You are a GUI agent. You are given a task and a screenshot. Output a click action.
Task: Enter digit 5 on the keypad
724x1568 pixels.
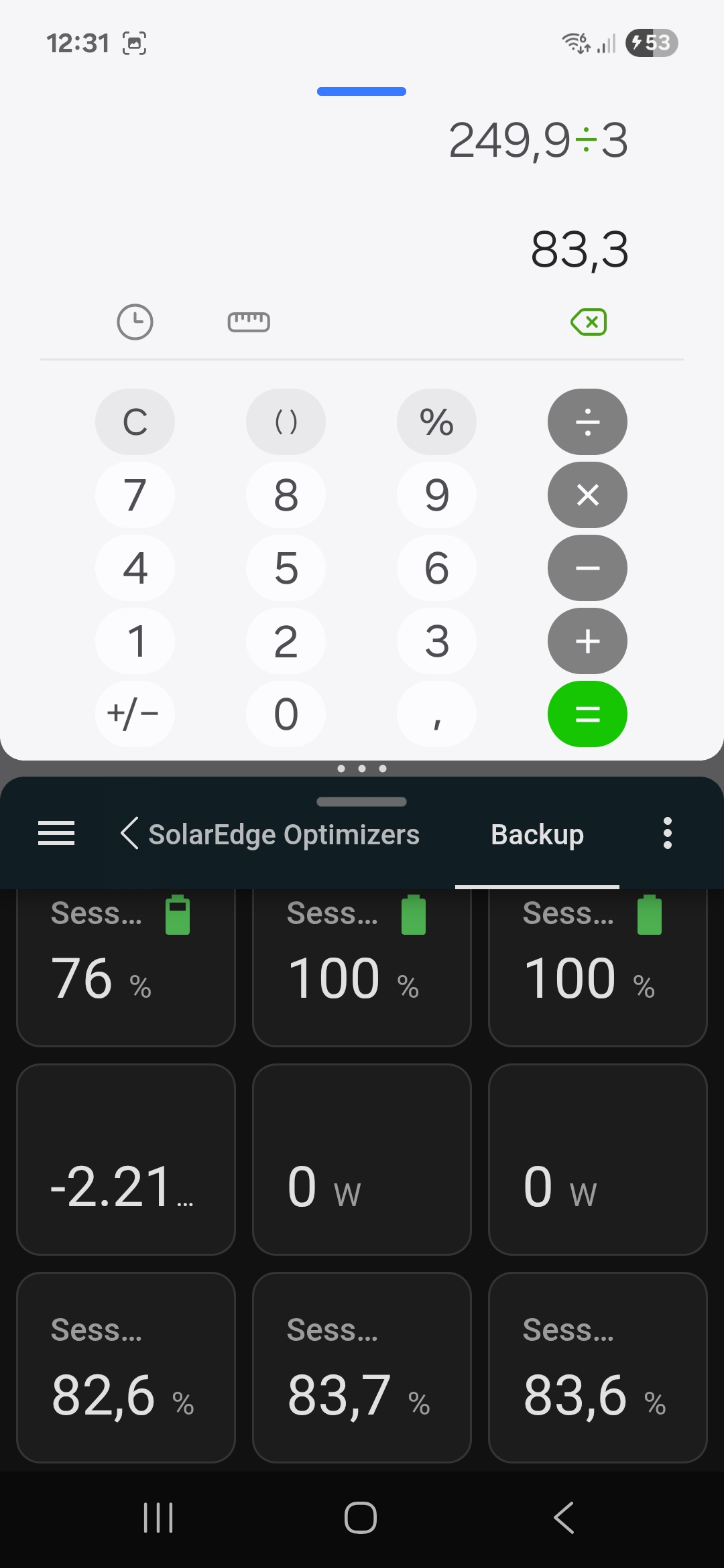coord(286,568)
